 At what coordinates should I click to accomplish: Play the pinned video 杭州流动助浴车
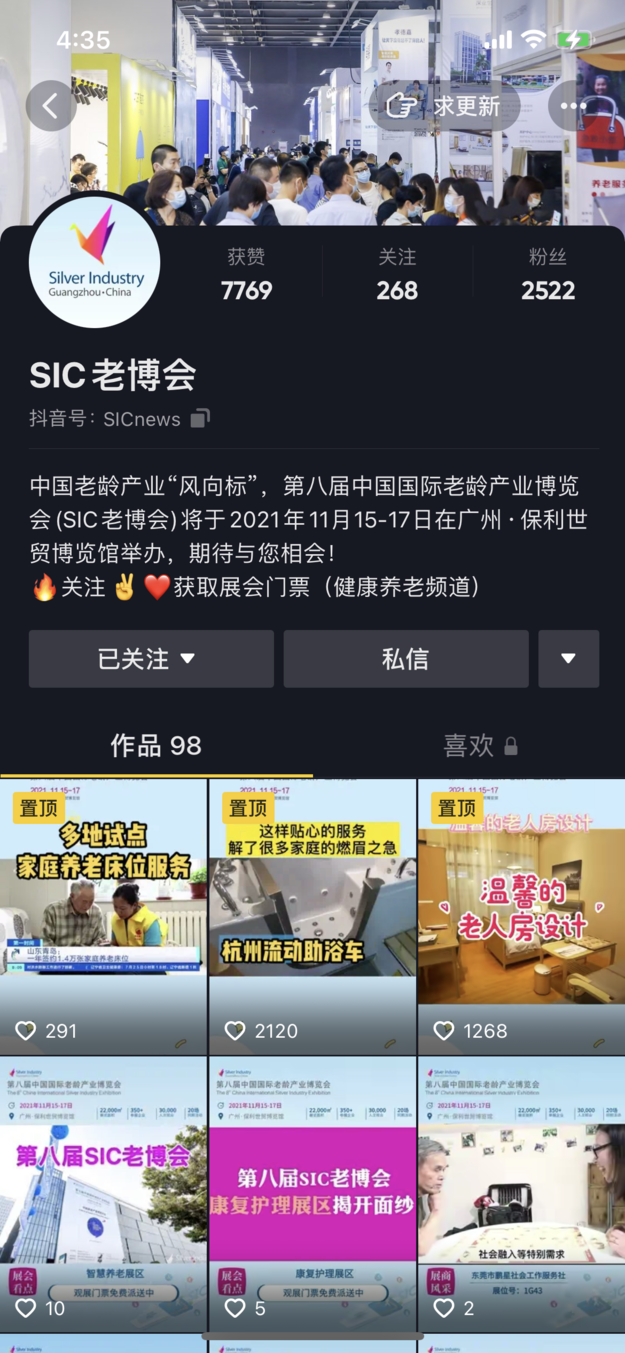[312, 915]
